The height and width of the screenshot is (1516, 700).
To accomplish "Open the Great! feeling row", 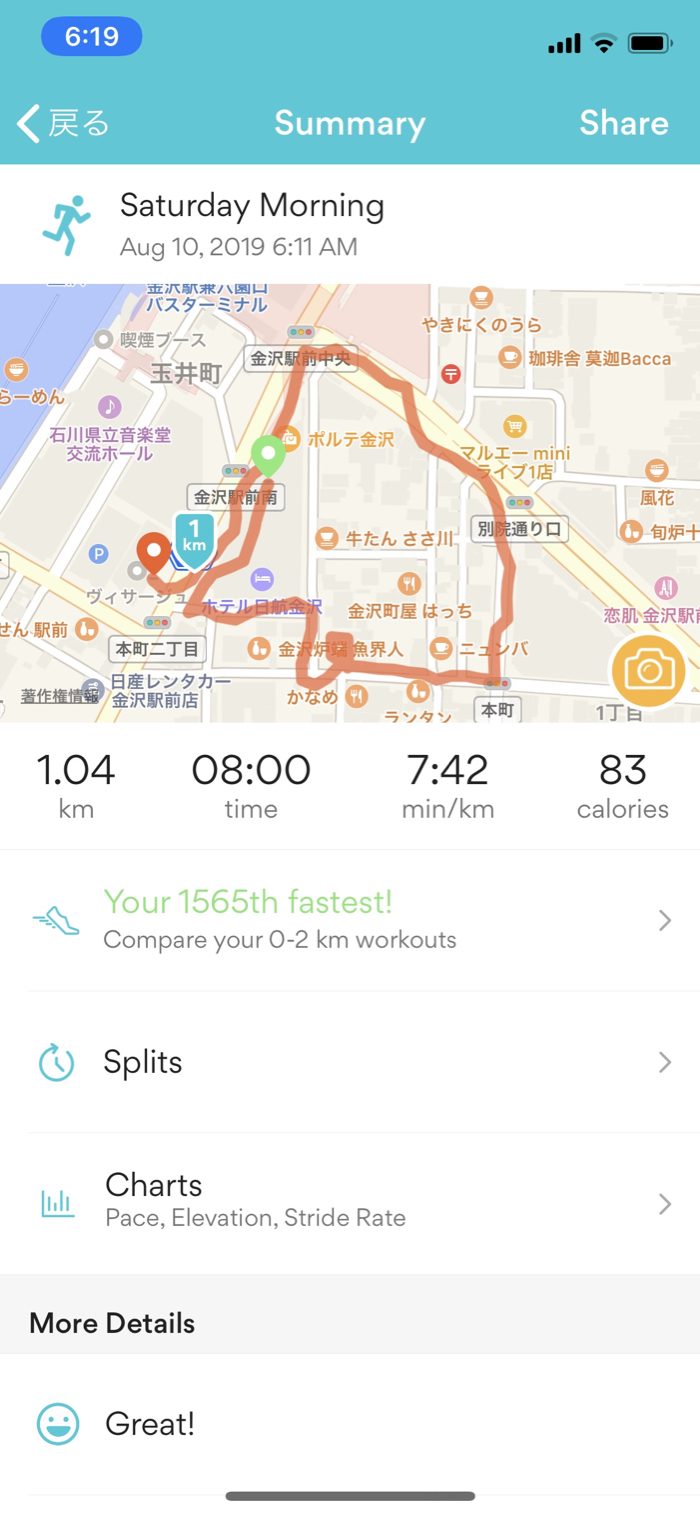I will pyautogui.click(x=350, y=1424).
